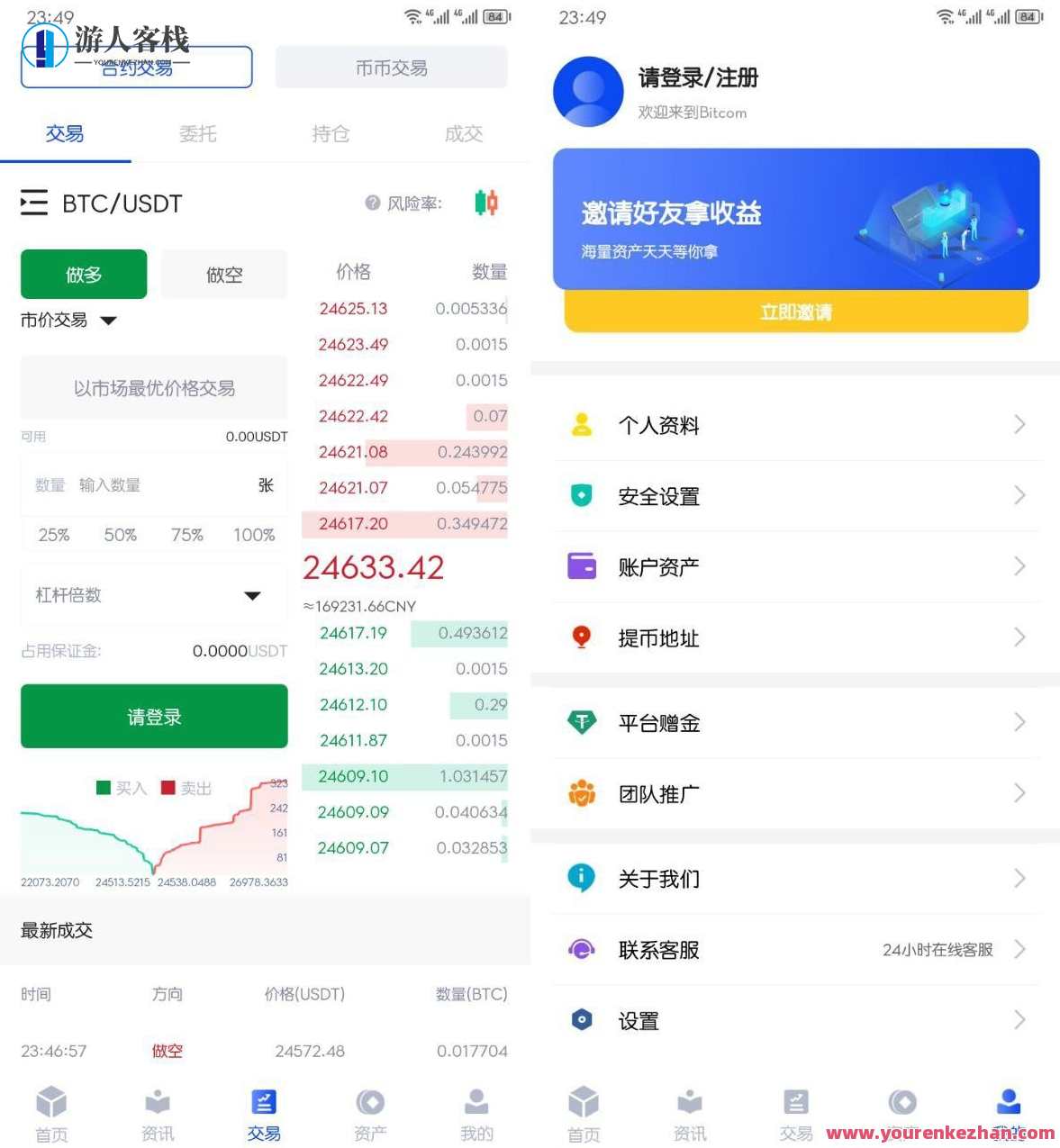Open the order book list icon beside BTC/USDT
The height and width of the screenshot is (1148, 1060).
click(x=34, y=203)
